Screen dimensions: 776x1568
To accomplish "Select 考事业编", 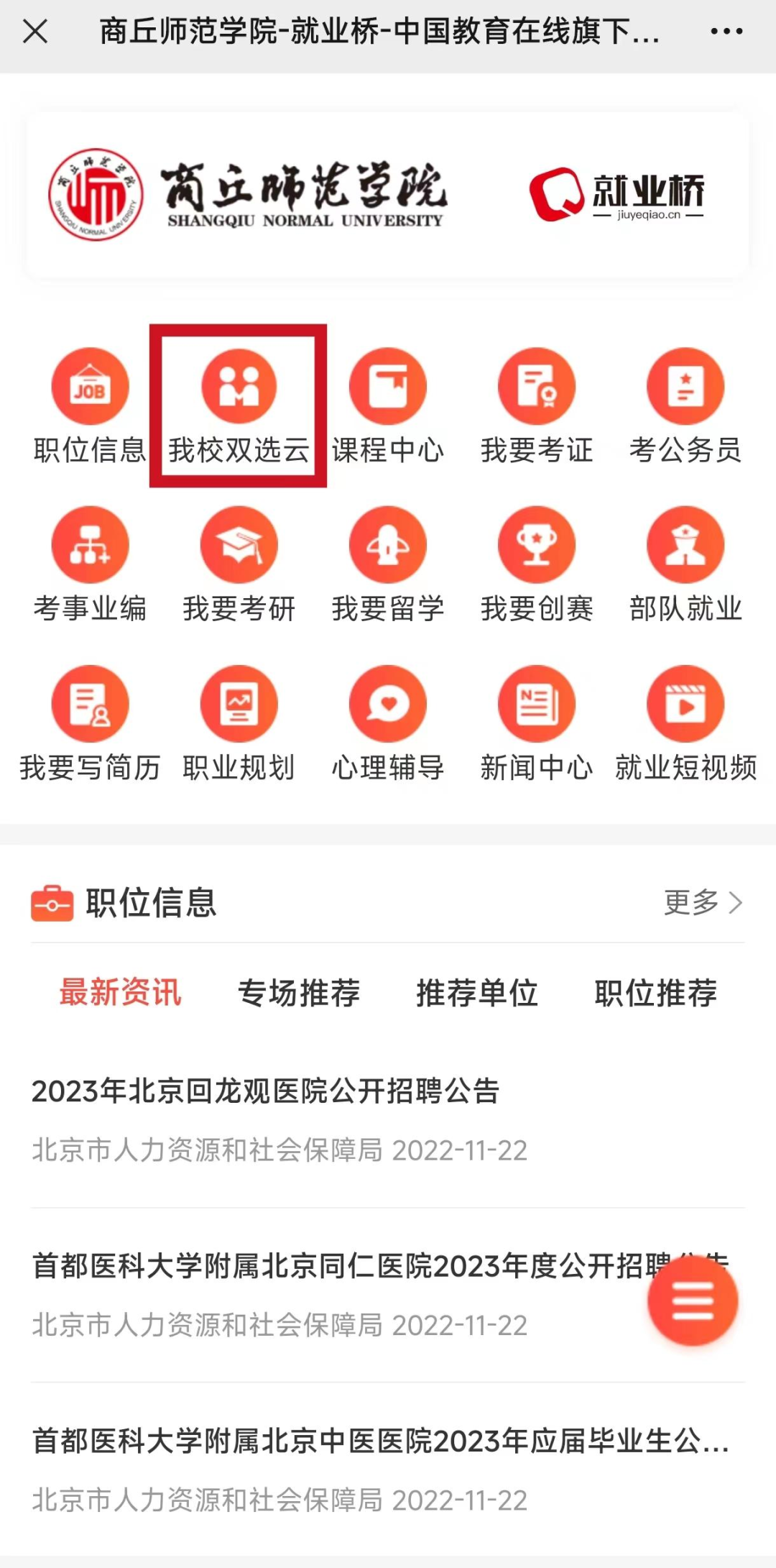I will pyautogui.click(x=90, y=545).
